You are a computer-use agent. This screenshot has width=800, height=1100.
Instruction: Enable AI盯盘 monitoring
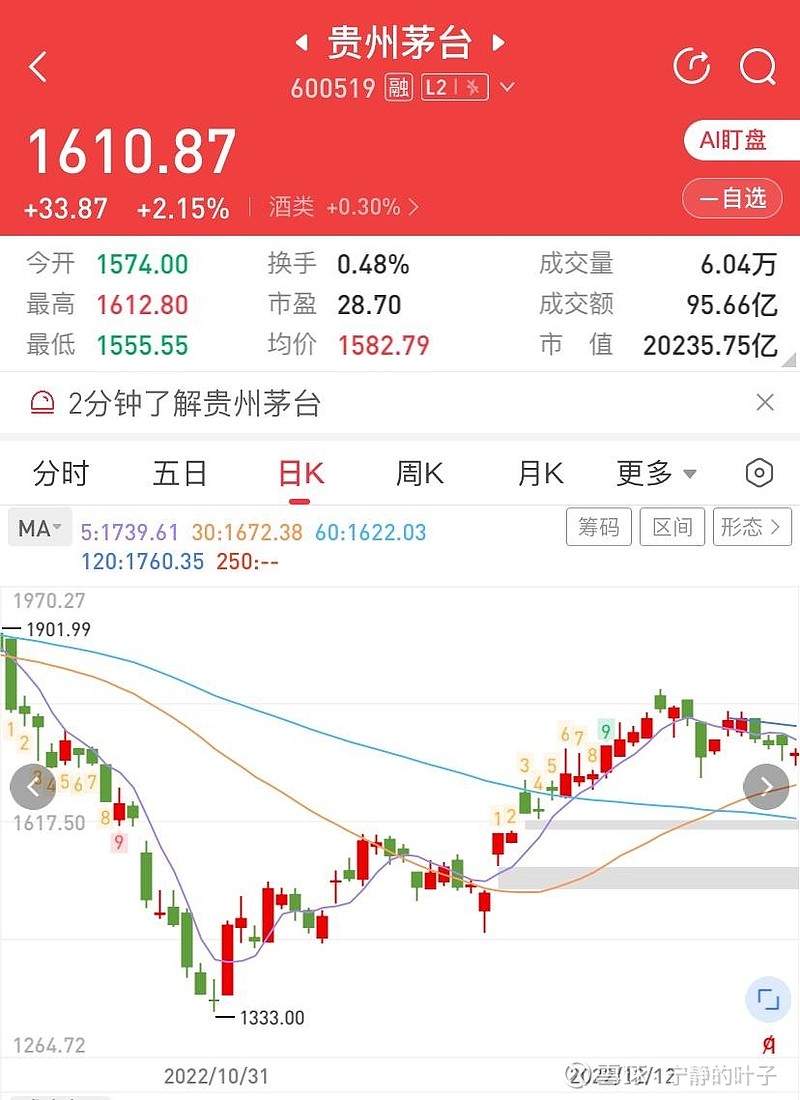tap(740, 141)
